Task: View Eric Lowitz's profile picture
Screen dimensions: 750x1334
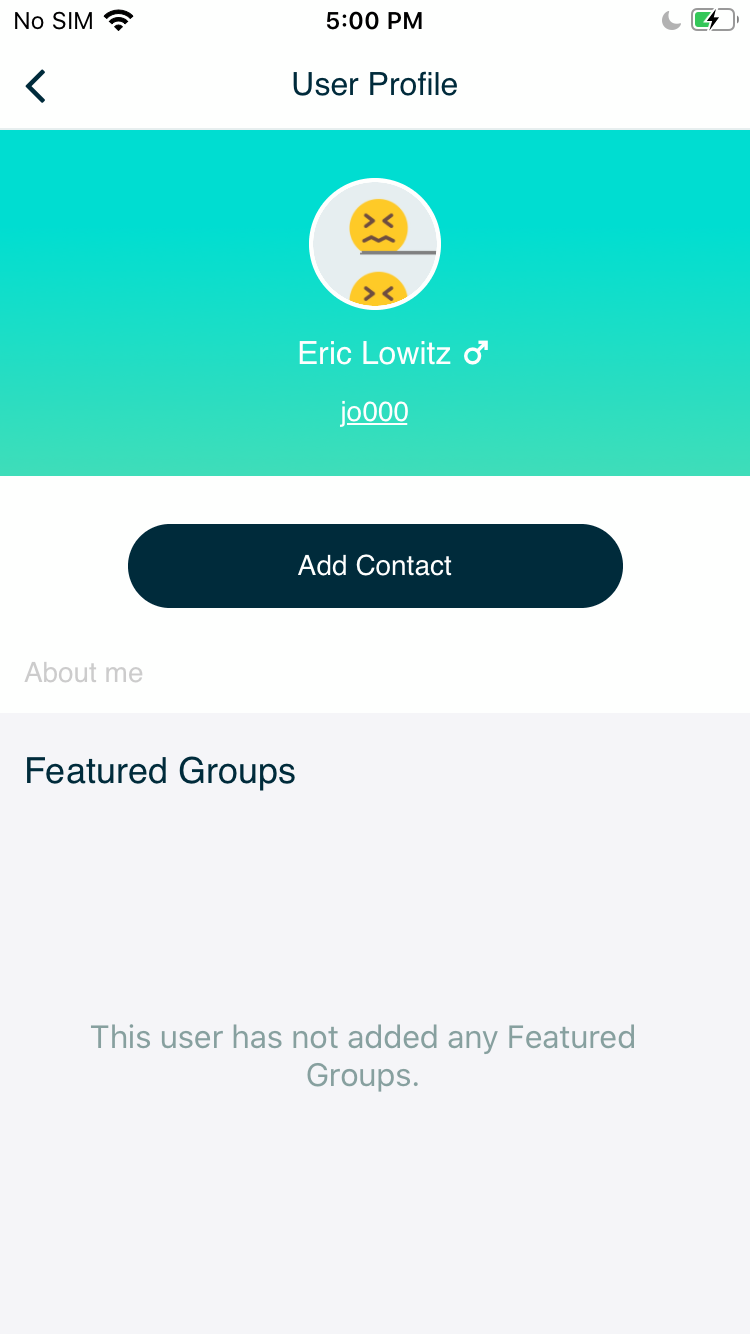Action: click(x=375, y=244)
